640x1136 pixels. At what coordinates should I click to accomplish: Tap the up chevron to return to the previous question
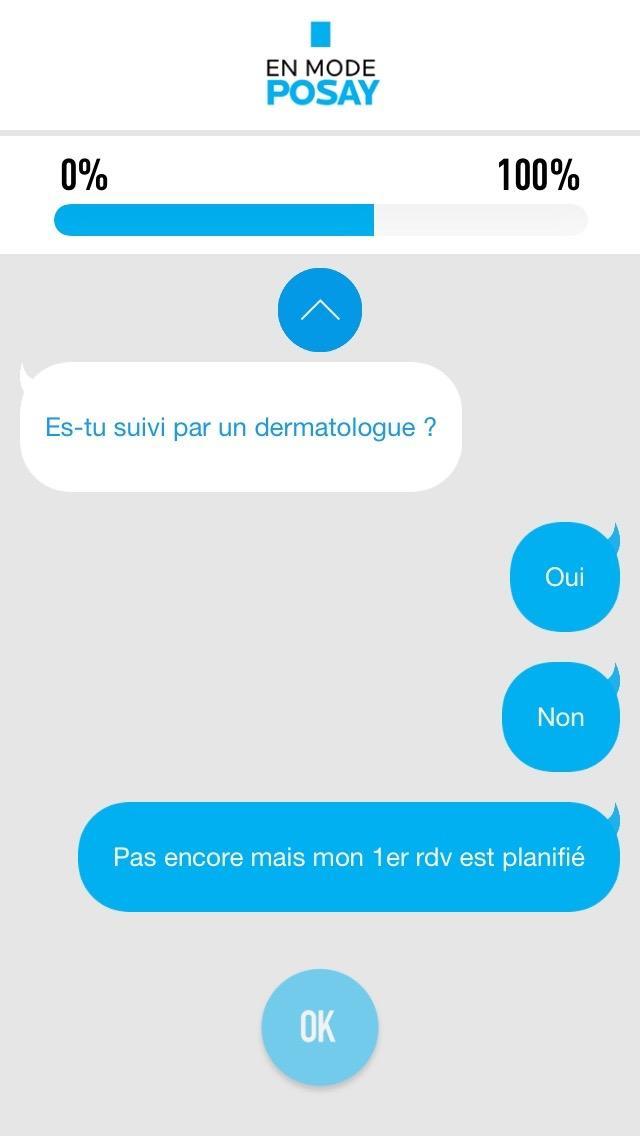point(320,310)
